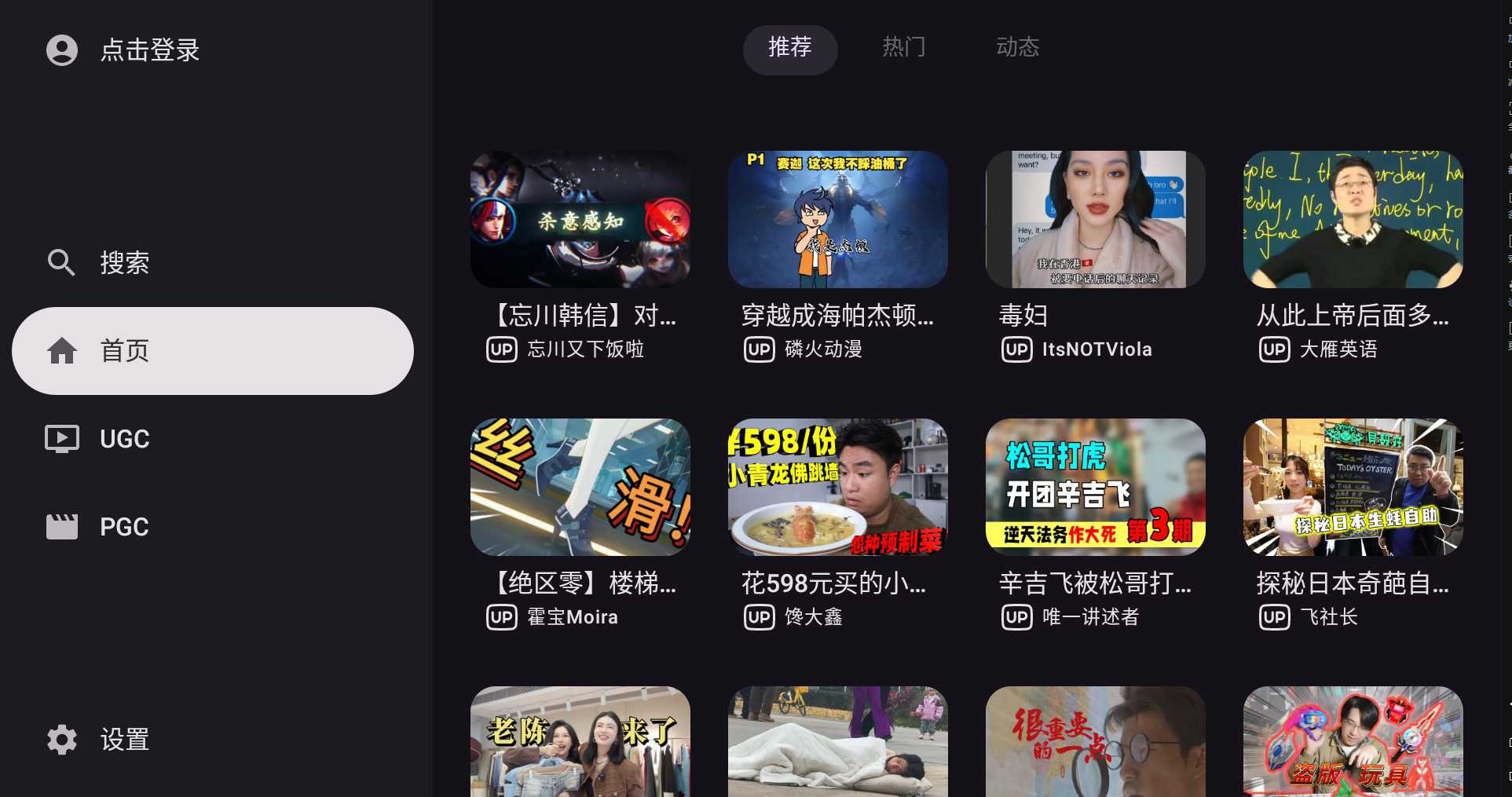The image size is (1512, 797).
Task: Open 搜索 in the sidebar
Action: pyautogui.click(x=124, y=262)
